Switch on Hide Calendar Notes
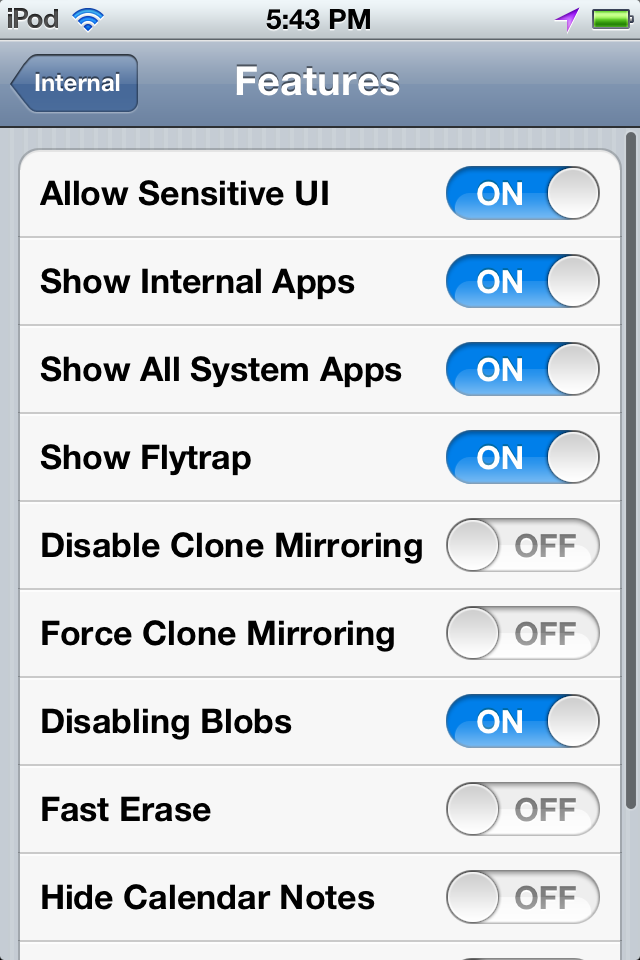This screenshot has width=640, height=960. click(522, 898)
